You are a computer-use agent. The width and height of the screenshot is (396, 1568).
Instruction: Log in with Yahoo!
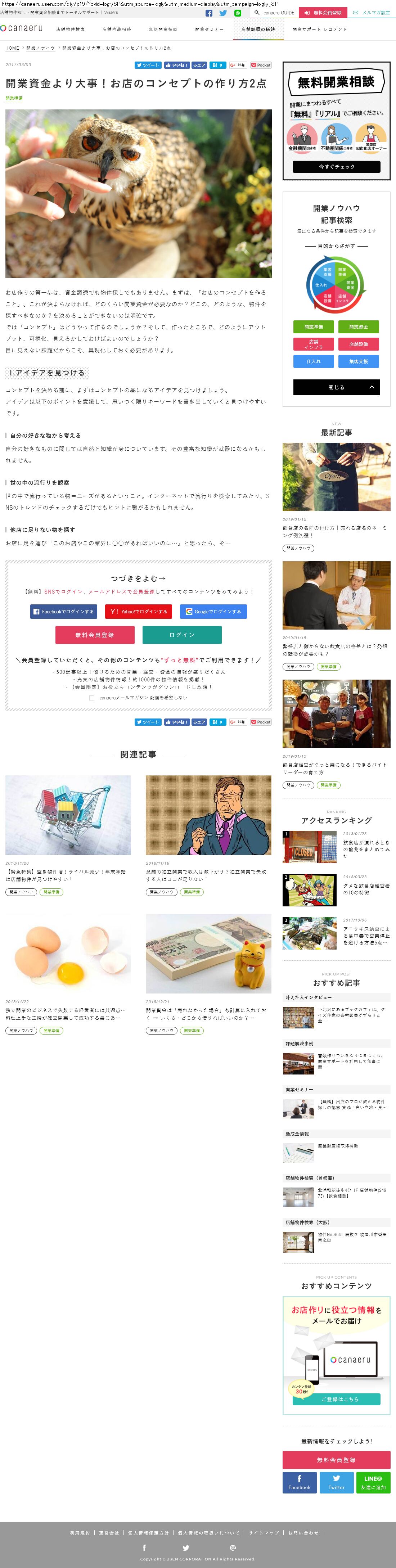[x=139, y=612]
